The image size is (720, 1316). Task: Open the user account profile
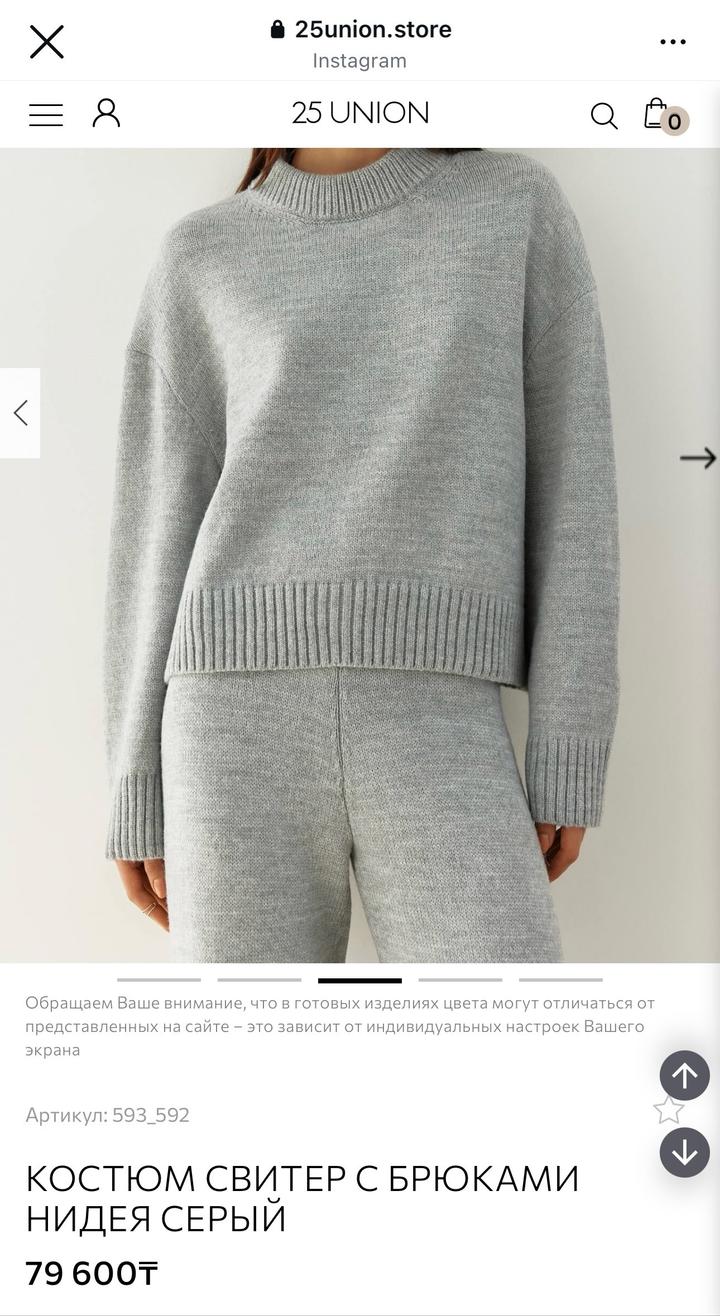point(106,114)
